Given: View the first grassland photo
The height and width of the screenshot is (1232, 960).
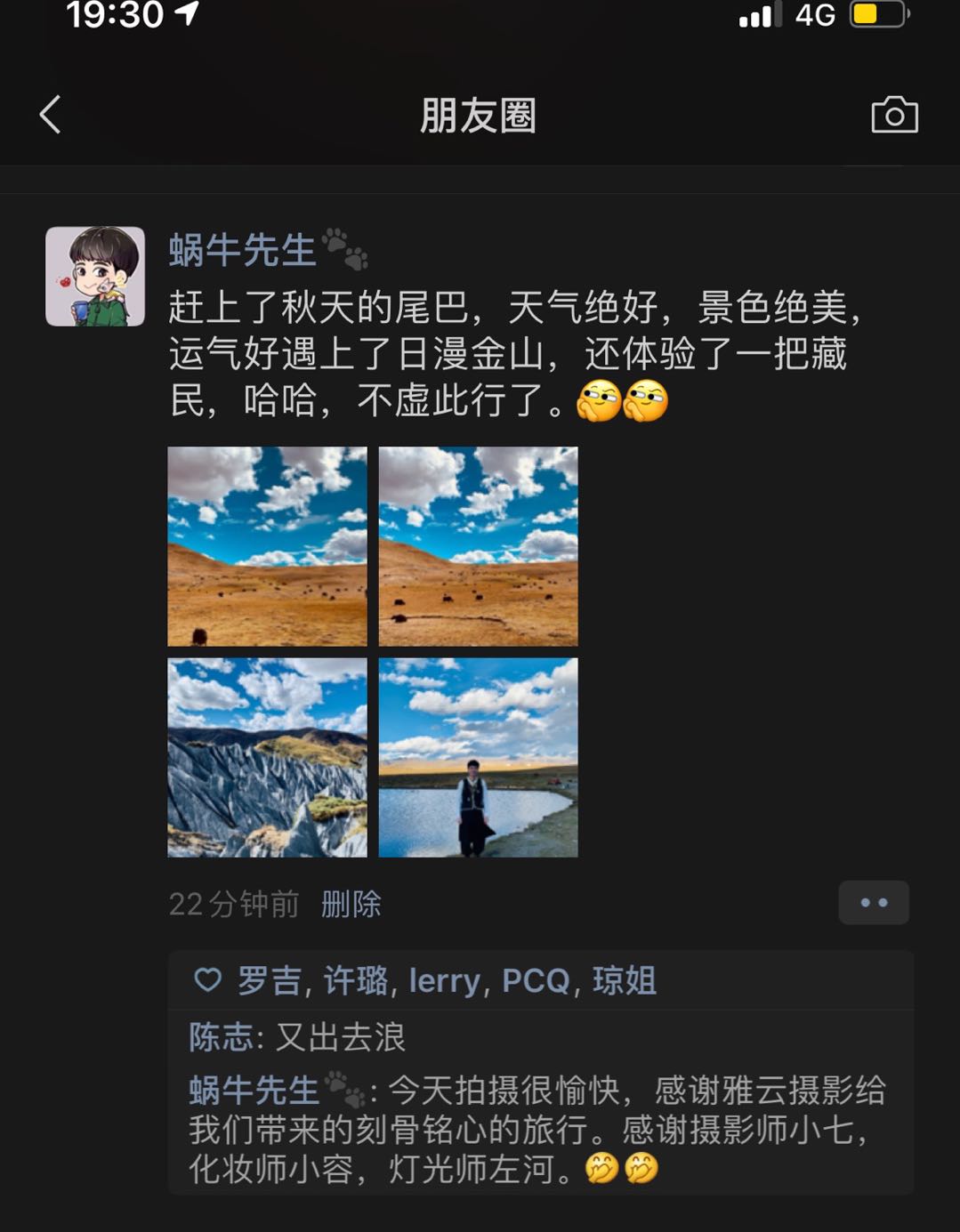Looking at the screenshot, I should [x=267, y=546].
